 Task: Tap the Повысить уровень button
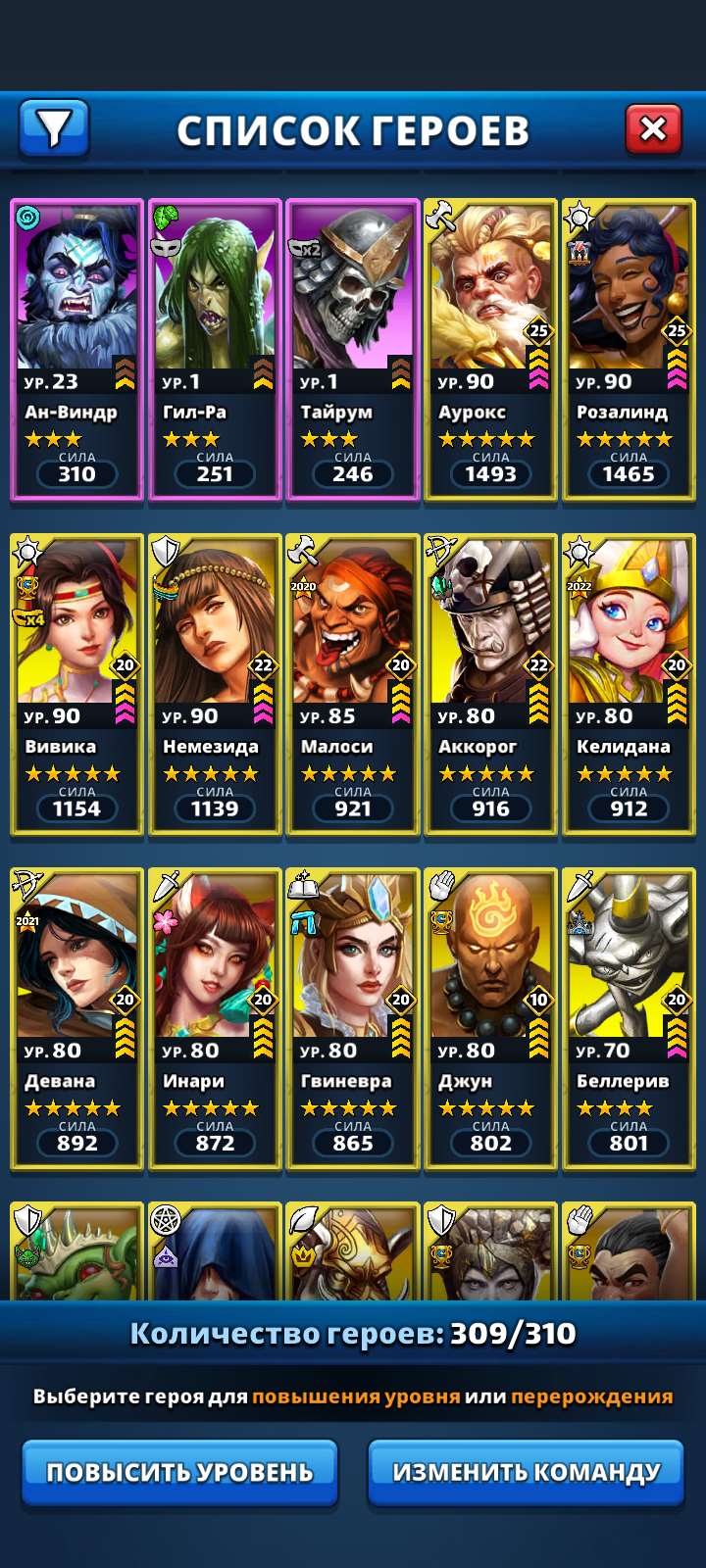click(180, 1472)
